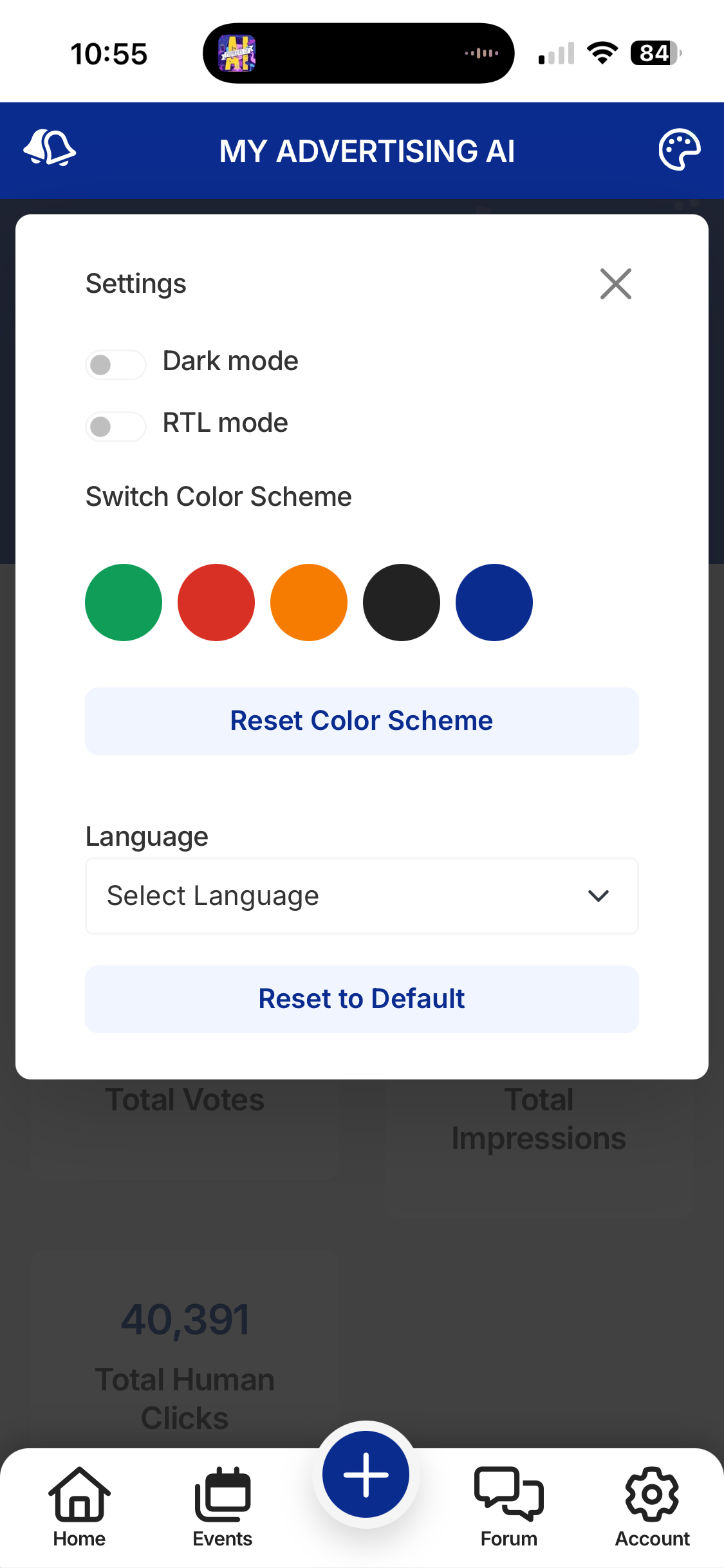724x1568 pixels.
Task: Apply the black color scheme
Action: [402, 602]
